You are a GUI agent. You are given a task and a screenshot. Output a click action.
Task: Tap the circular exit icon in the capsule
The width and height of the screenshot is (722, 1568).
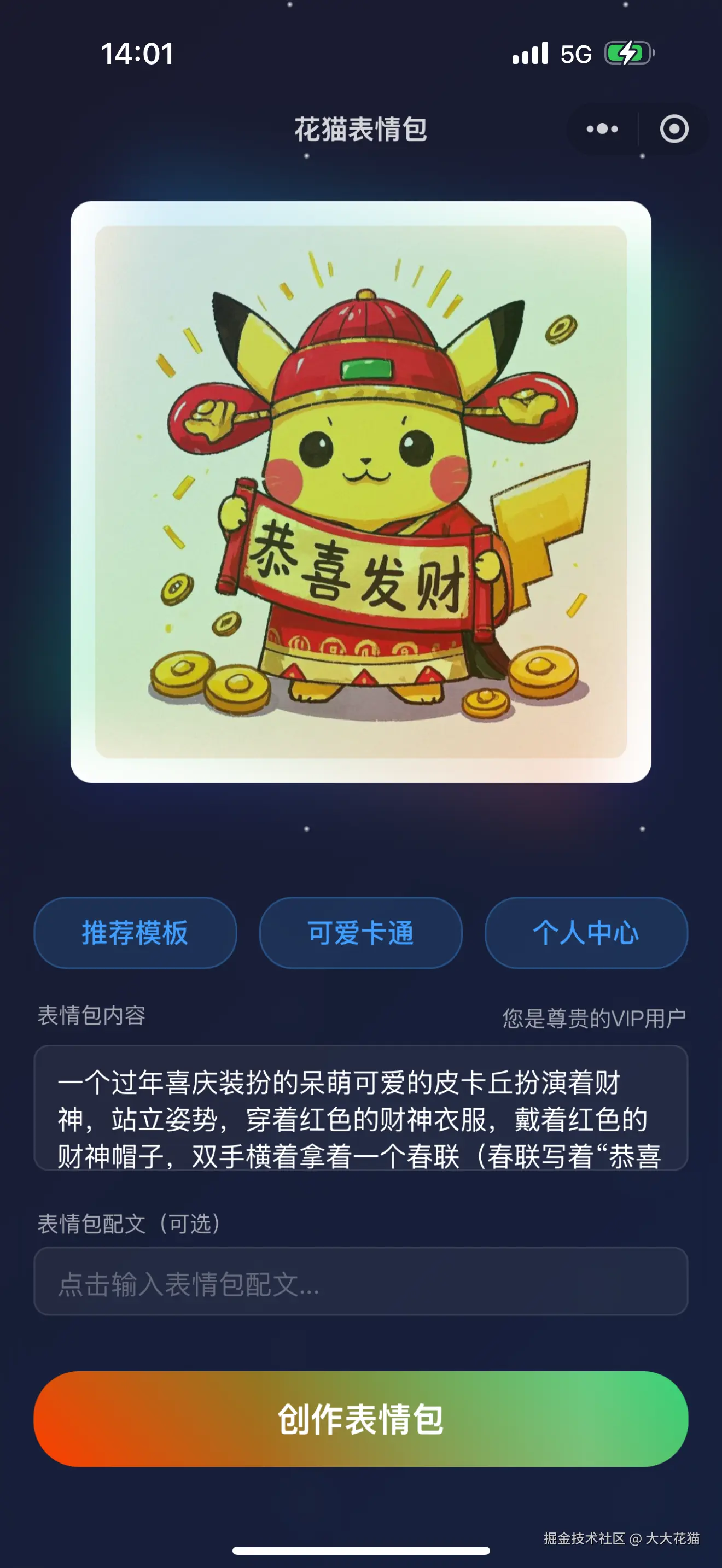[673, 129]
